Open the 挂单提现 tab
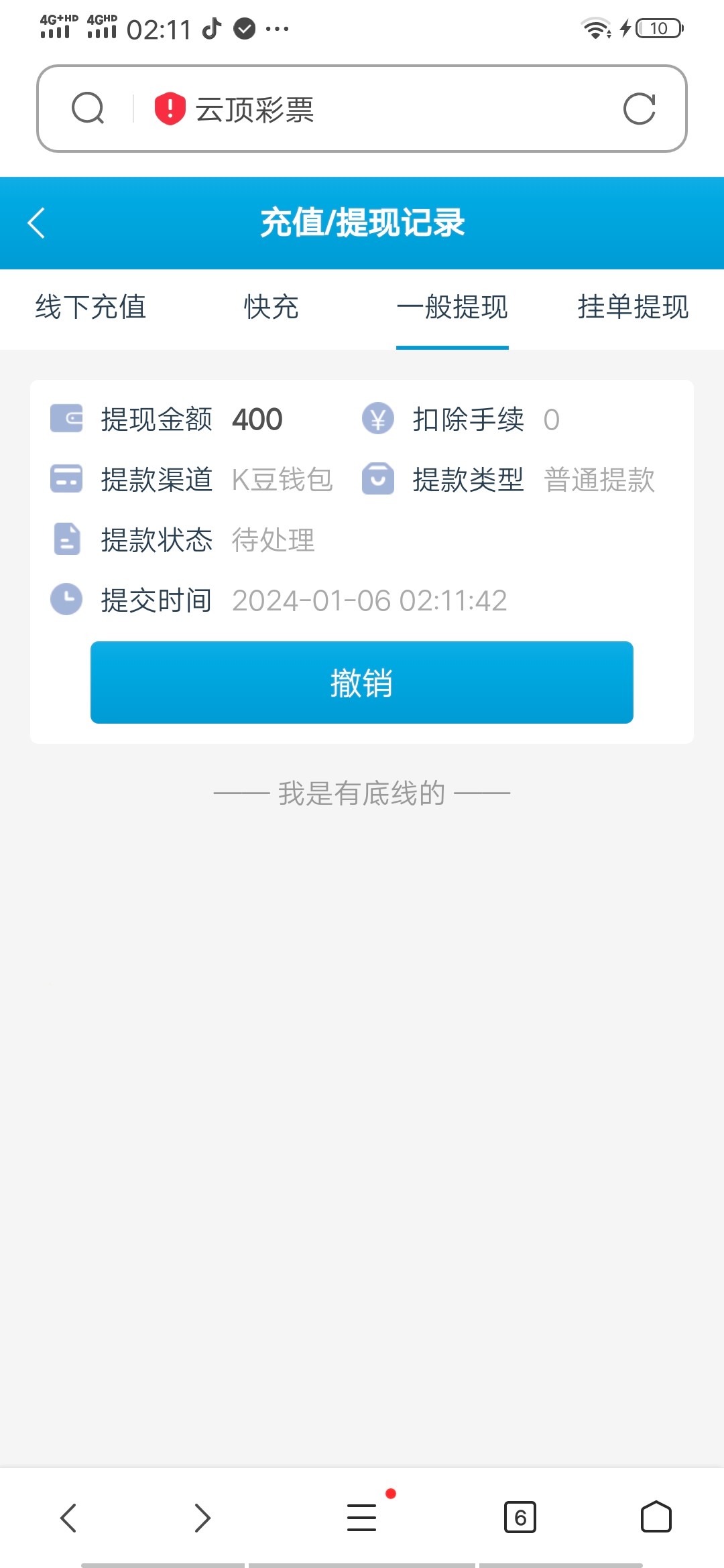The width and height of the screenshot is (724, 1568). [x=633, y=308]
